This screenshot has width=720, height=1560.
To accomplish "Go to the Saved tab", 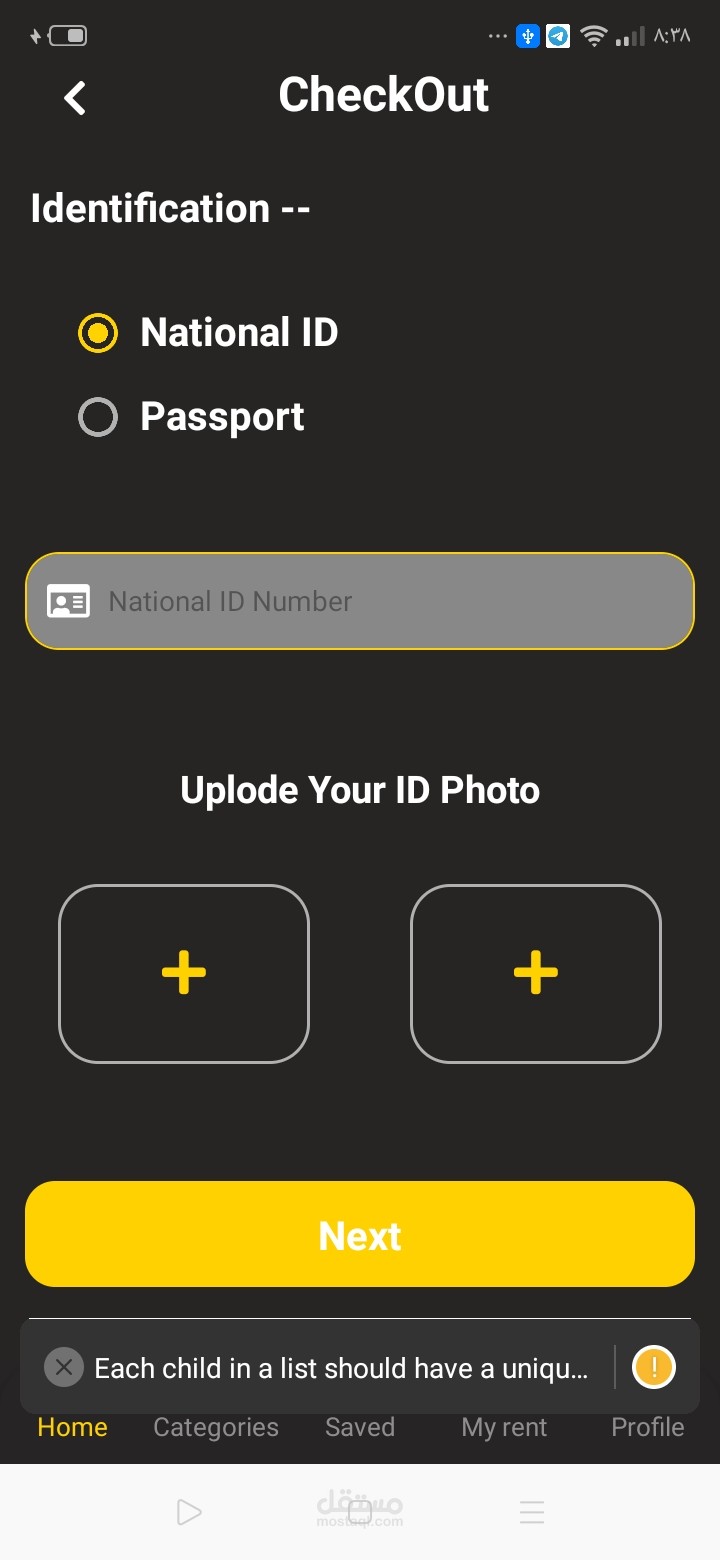I will (x=360, y=1427).
